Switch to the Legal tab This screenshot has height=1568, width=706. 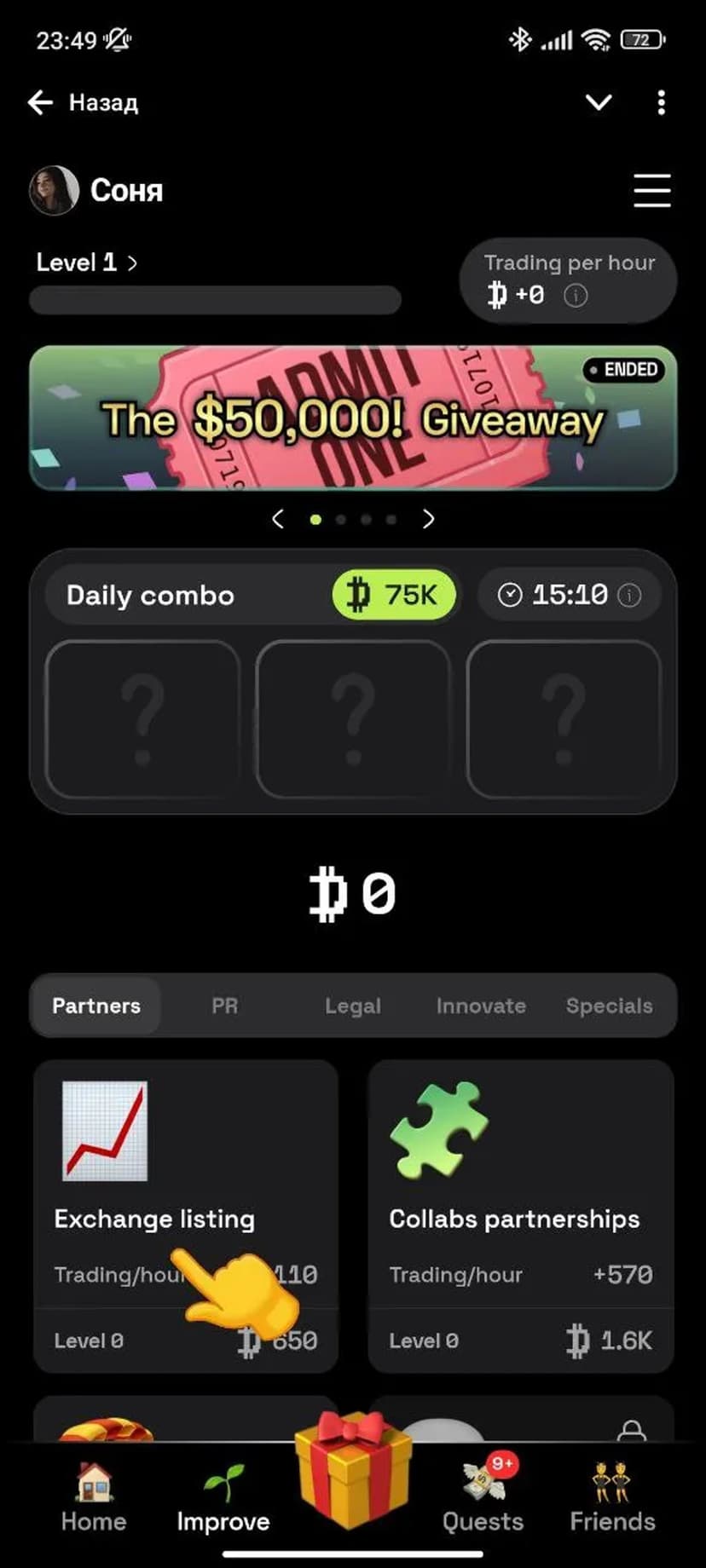coord(352,1006)
